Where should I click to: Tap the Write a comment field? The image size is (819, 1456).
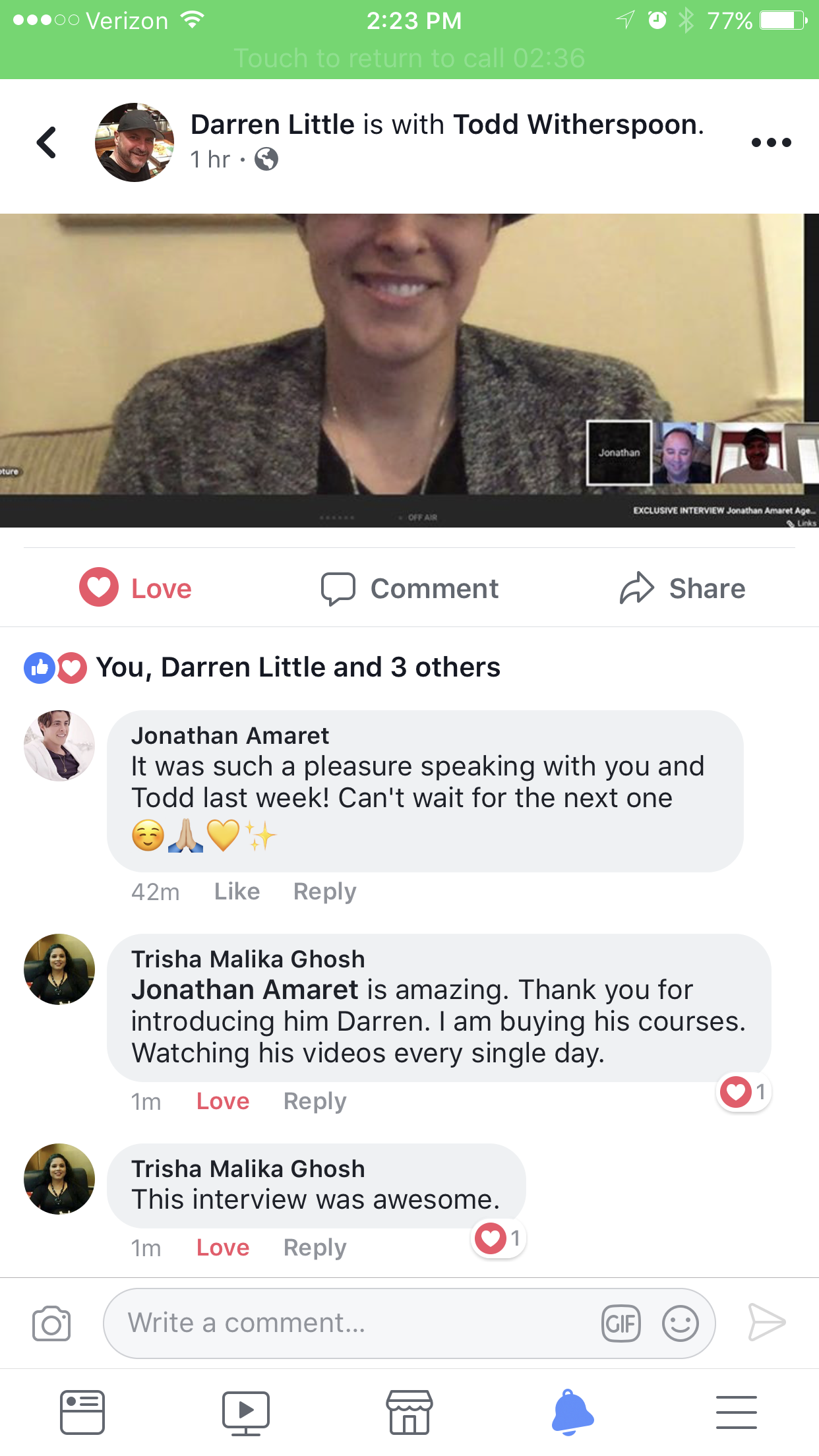pyautogui.click(x=356, y=1323)
